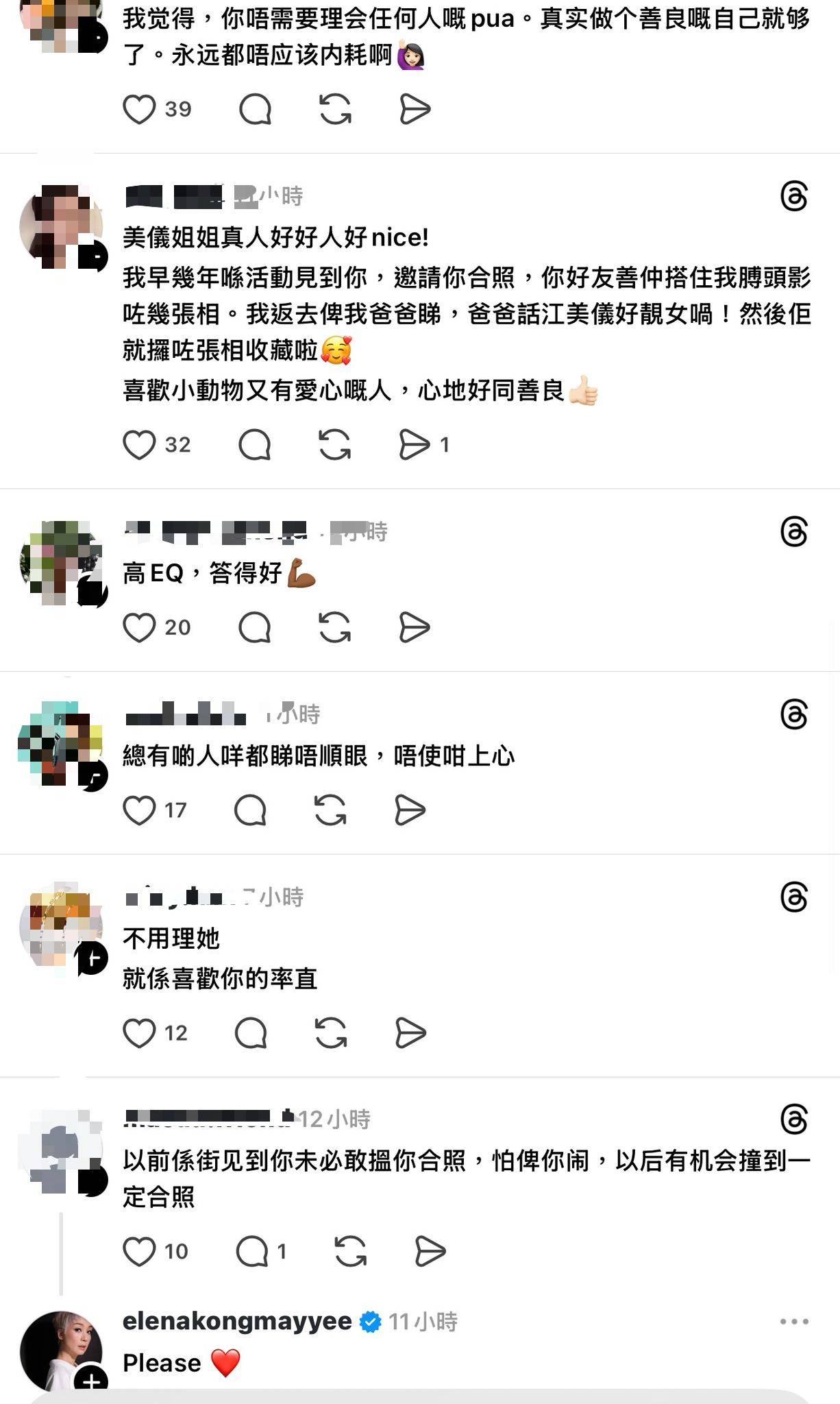This screenshot has width=840, height=1404.
Task: Open the overflow menu on elenakongmayyee's reply
Action: pos(794,1321)
